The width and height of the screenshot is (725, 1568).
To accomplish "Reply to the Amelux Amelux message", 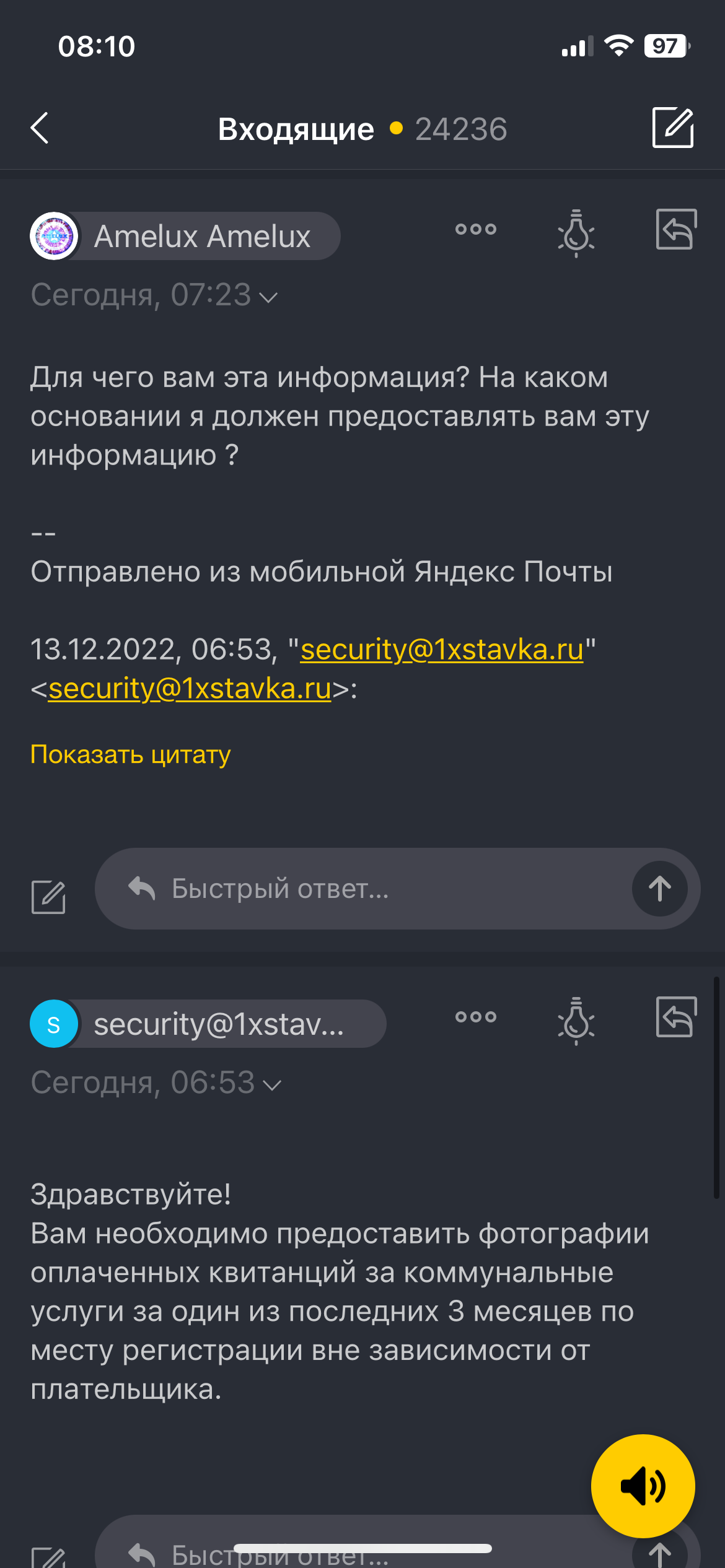I will pos(676,230).
